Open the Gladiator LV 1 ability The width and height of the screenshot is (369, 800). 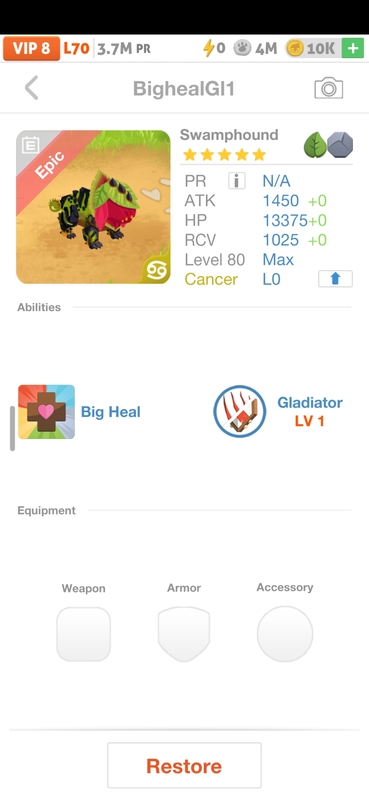pyautogui.click(x=278, y=411)
